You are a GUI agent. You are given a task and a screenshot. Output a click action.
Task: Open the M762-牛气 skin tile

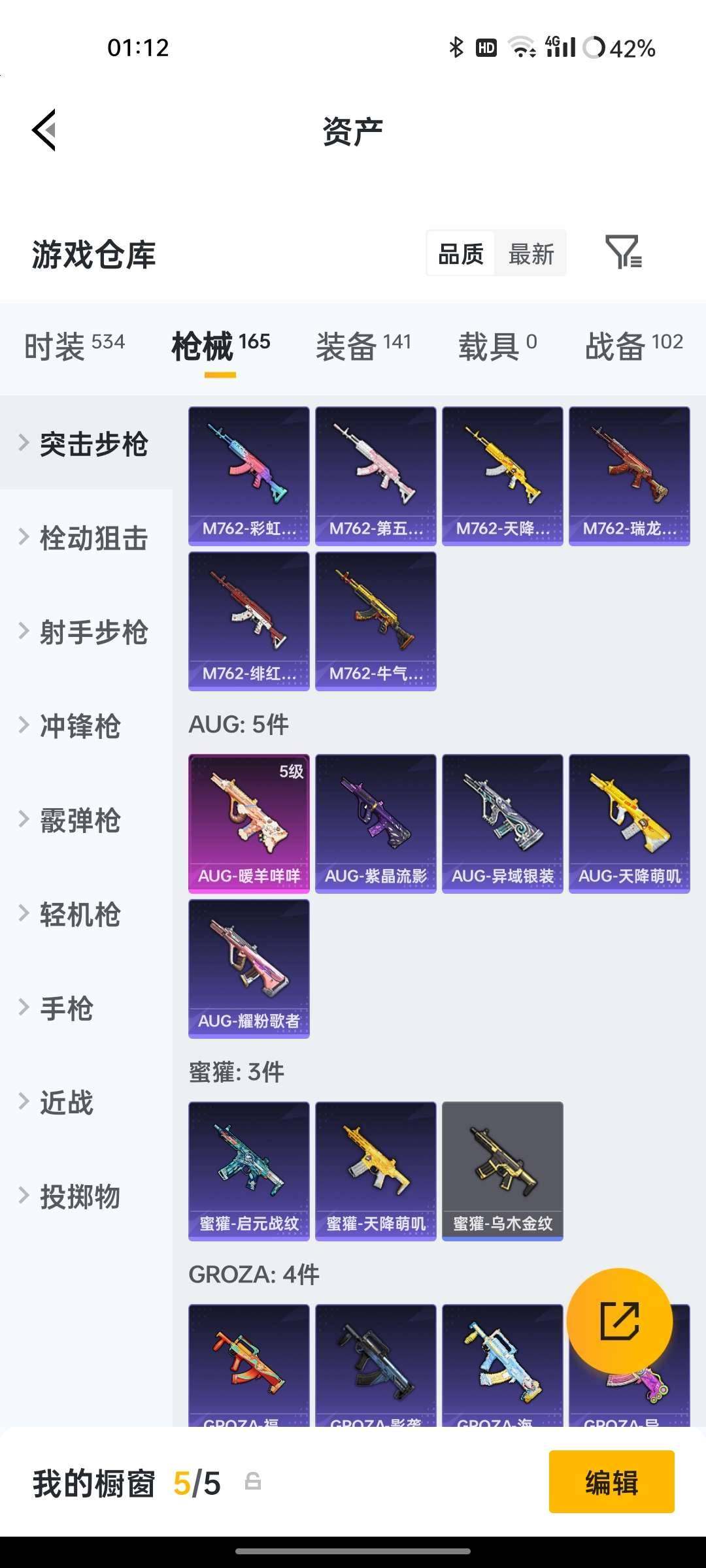(376, 621)
